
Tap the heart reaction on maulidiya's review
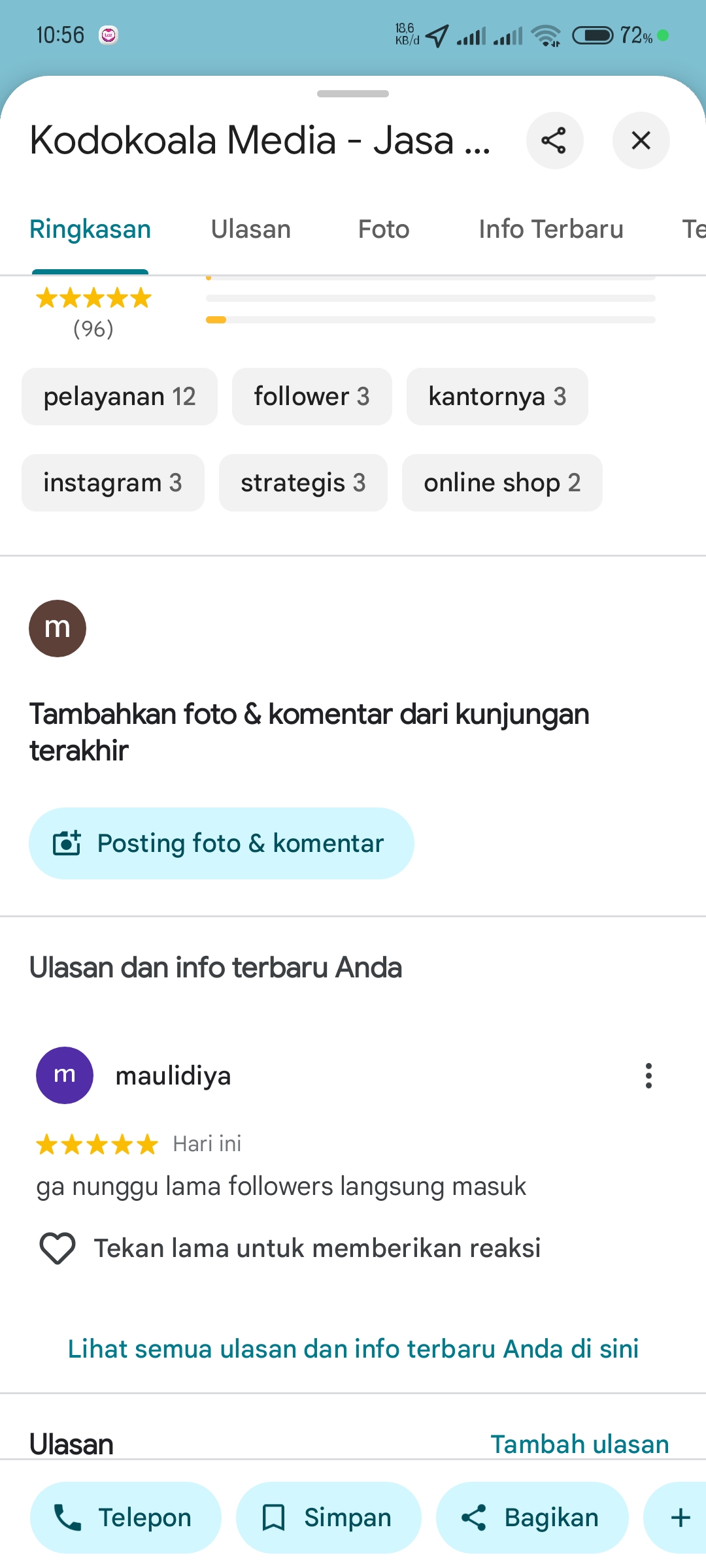tap(58, 1248)
